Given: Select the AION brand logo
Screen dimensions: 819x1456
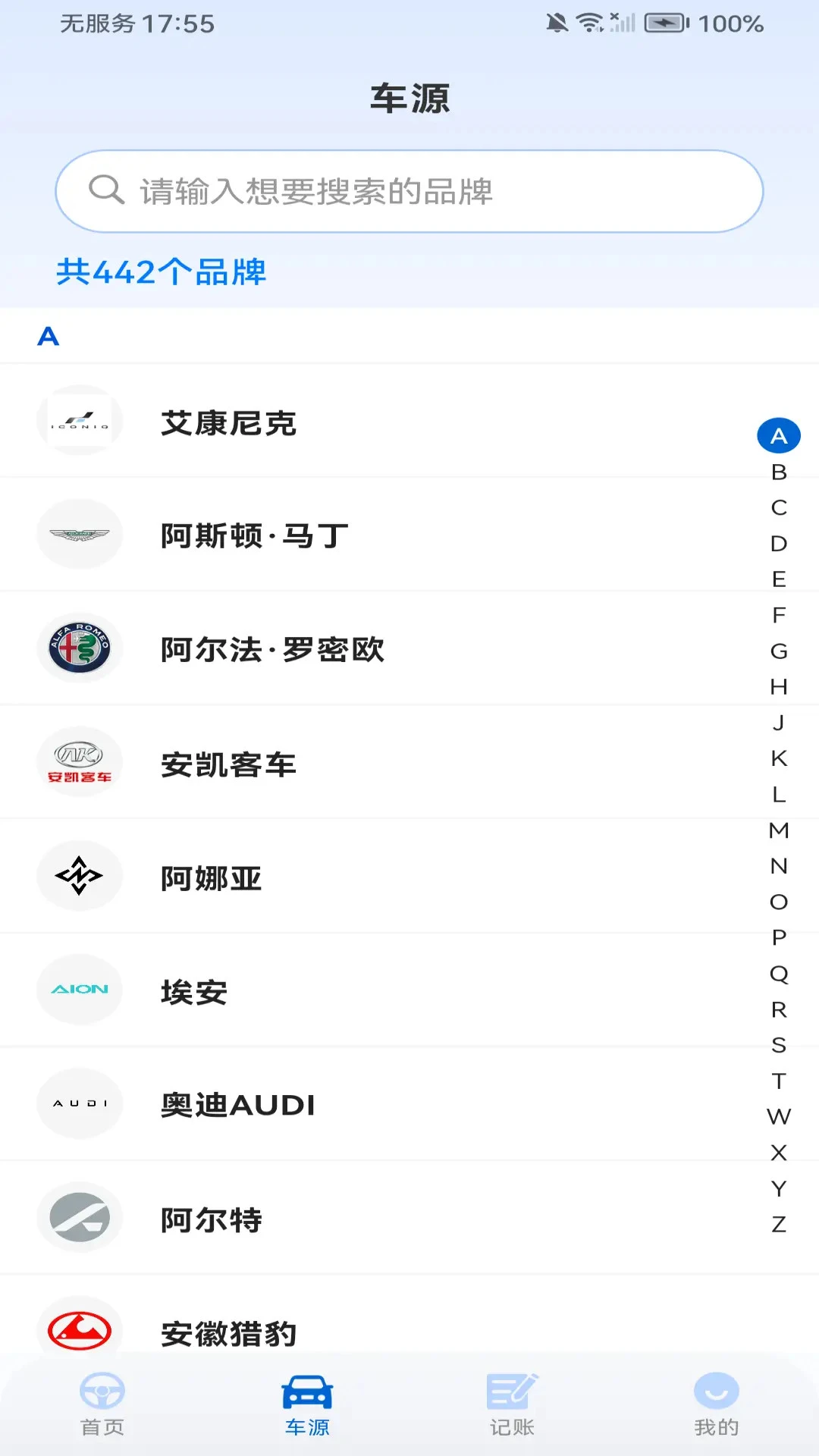Looking at the screenshot, I should coord(80,990).
